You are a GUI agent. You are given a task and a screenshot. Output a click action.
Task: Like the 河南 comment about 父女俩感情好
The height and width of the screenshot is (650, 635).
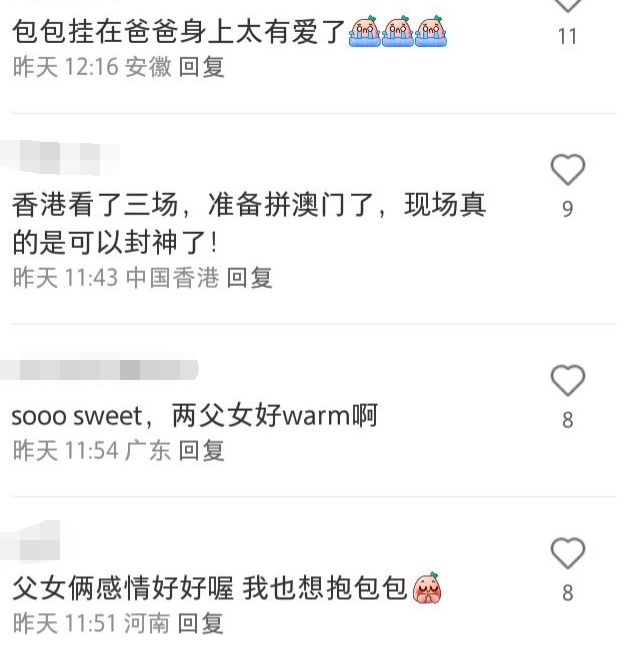pos(567,553)
